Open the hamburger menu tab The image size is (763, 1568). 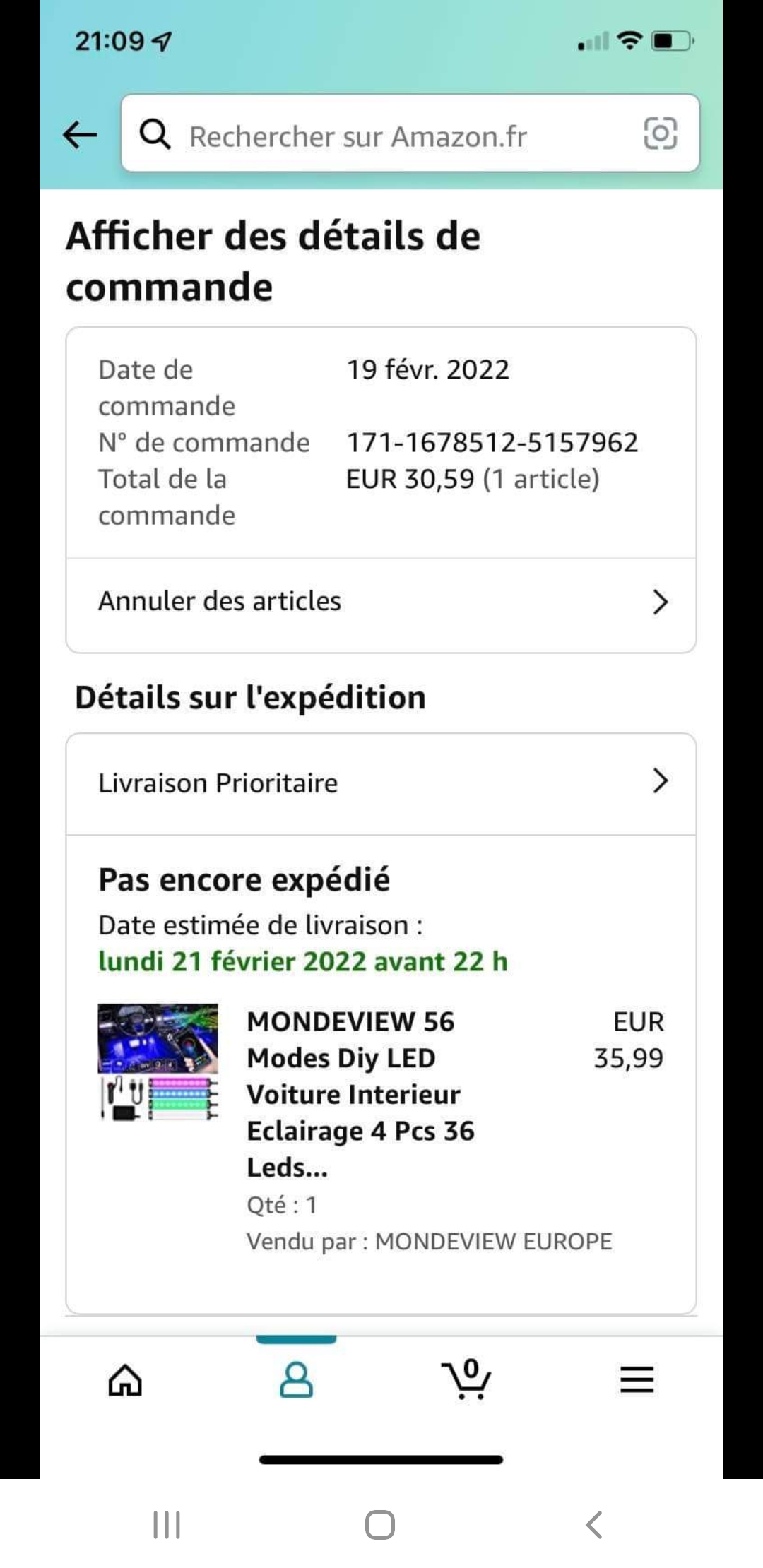coord(637,1379)
